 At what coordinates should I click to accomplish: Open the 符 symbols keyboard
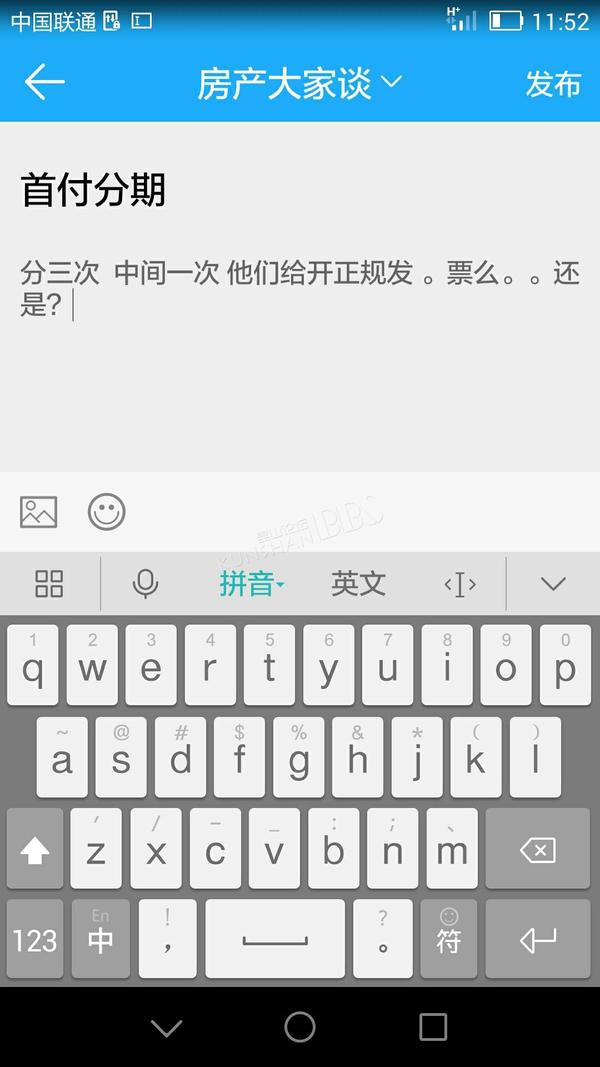(449, 939)
